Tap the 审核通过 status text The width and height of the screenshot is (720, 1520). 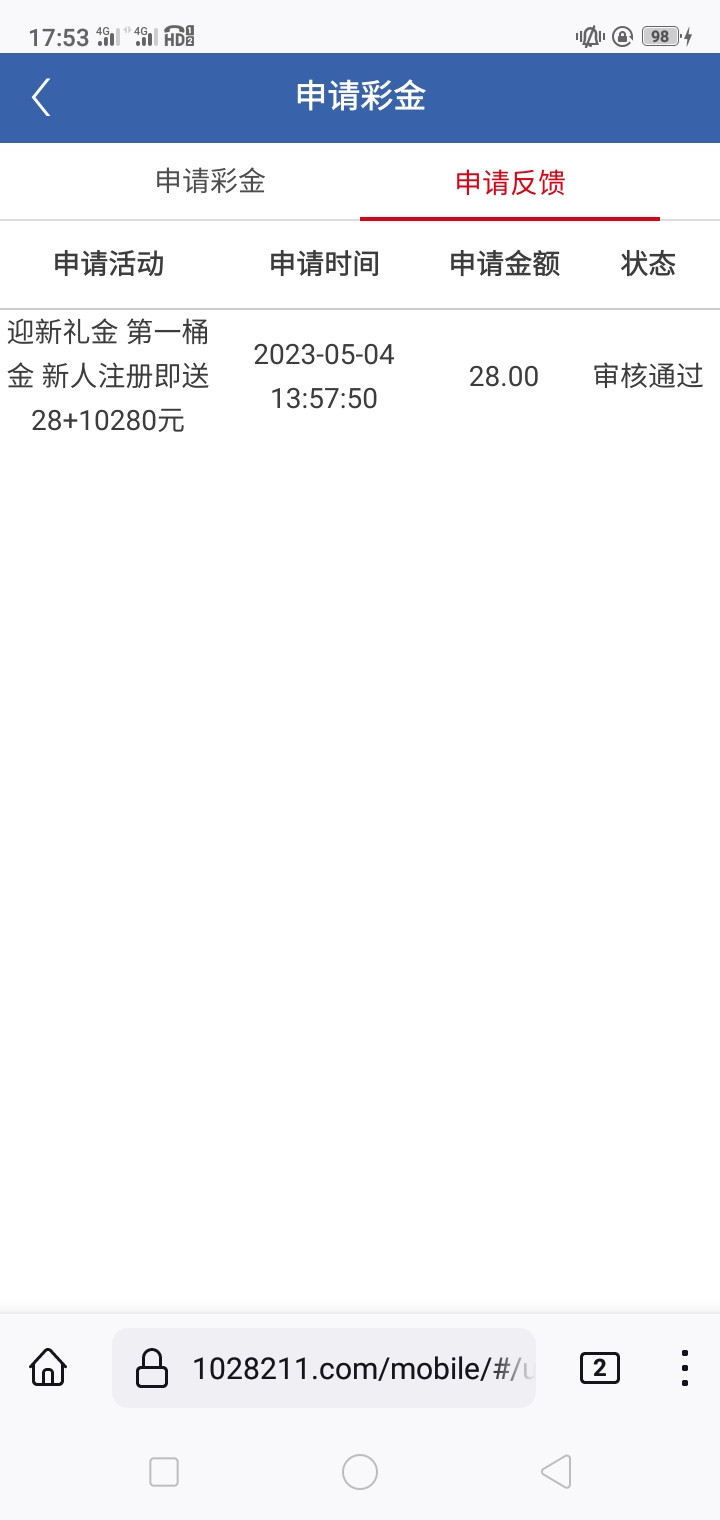(x=647, y=376)
